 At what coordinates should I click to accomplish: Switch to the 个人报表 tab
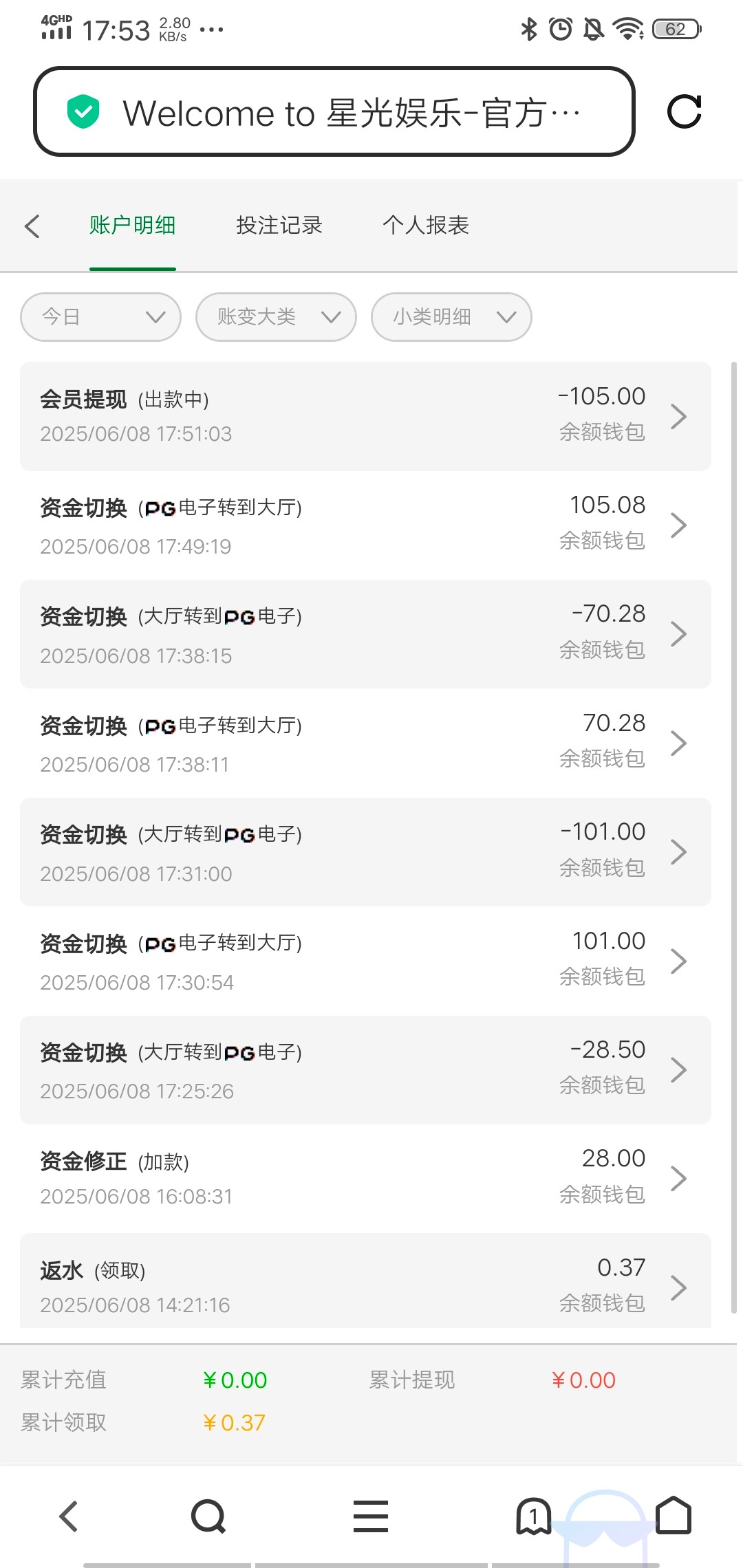coord(426,225)
